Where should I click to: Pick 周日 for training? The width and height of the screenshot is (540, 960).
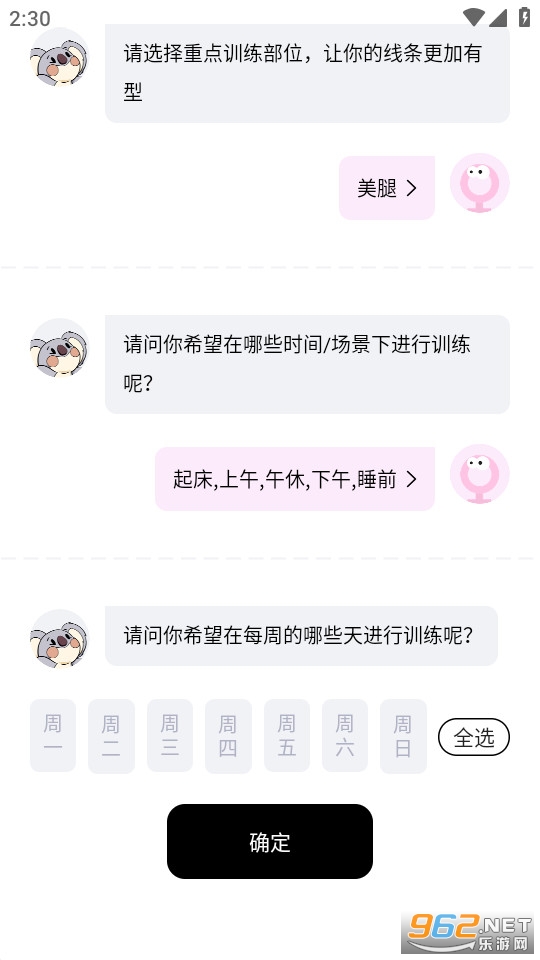point(403,735)
